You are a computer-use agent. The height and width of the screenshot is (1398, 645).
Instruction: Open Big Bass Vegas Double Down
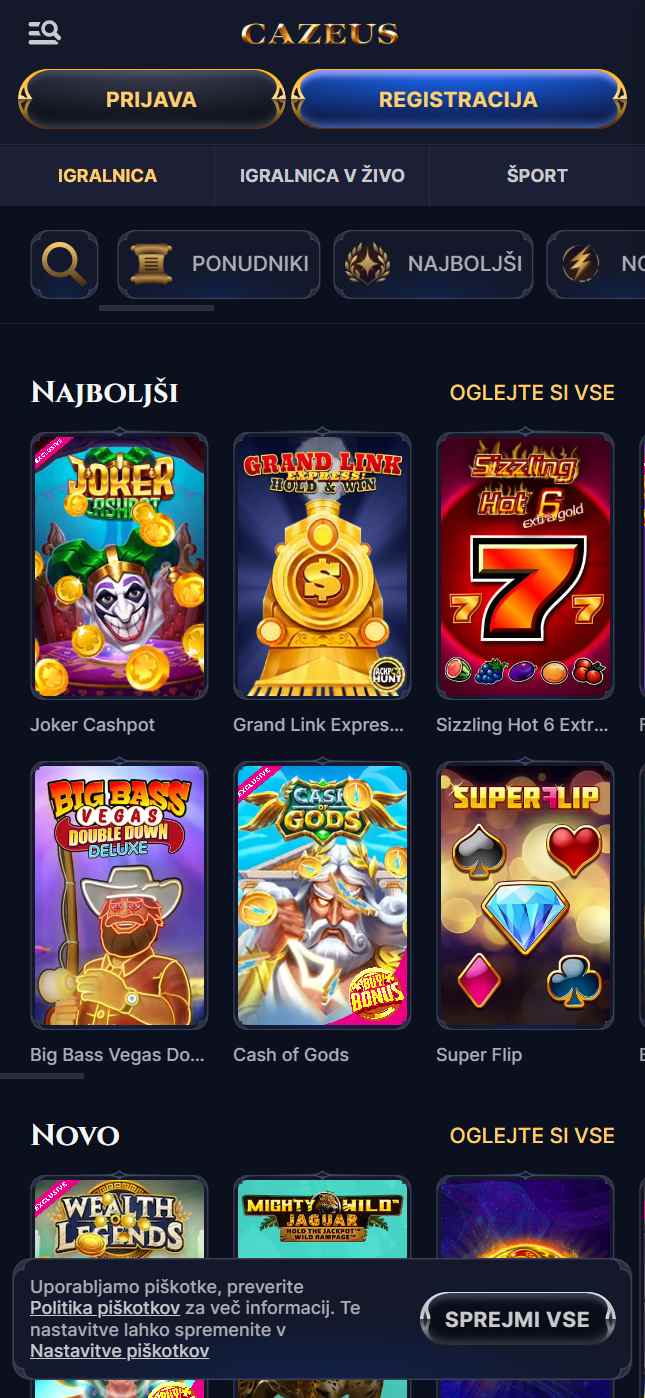(x=119, y=896)
